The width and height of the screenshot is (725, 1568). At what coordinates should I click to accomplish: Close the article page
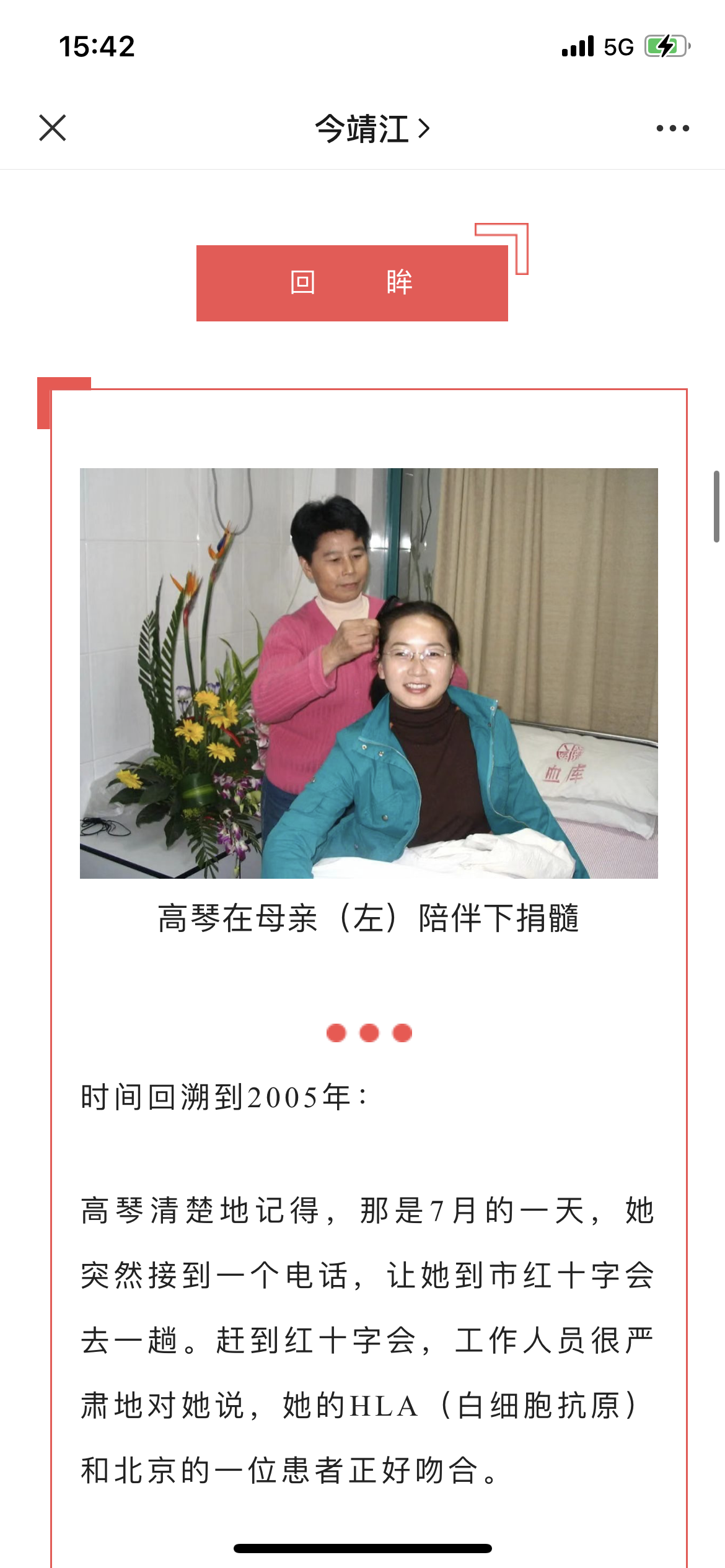tap(53, 128)
